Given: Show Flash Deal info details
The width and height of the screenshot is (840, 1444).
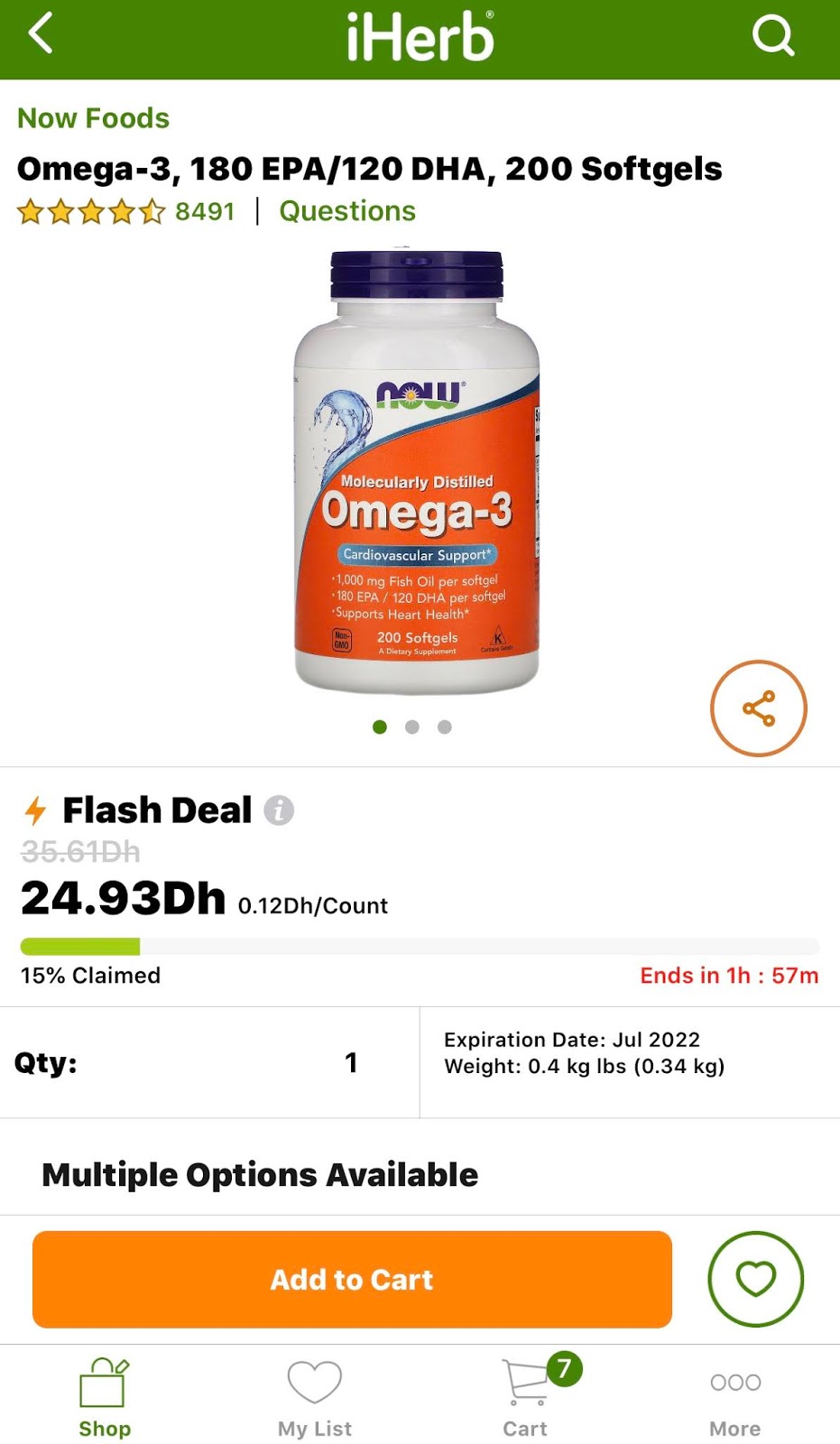Looking at the screenshot, I should pos(279,810).
